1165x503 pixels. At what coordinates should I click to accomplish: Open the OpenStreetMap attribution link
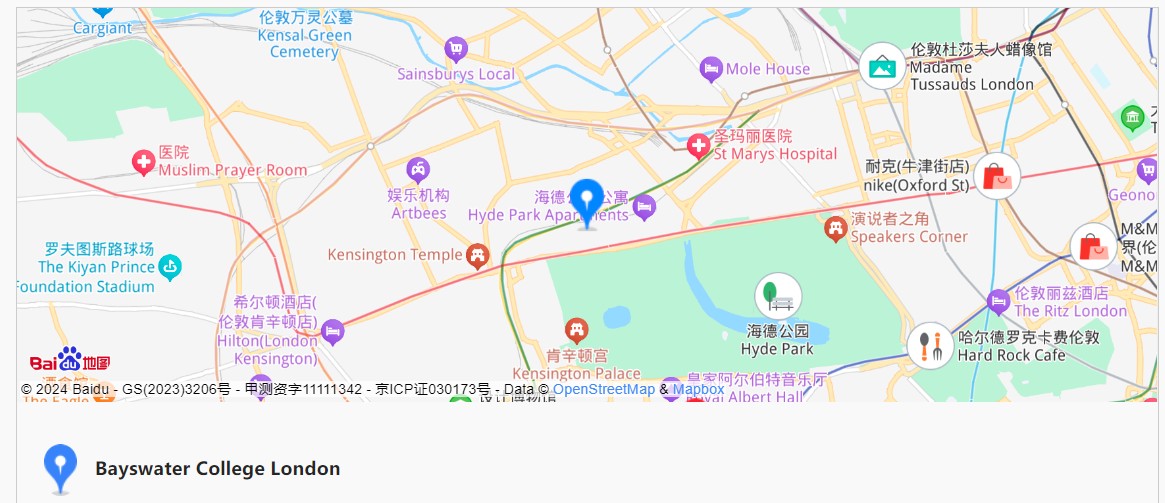tap(603, 389)
